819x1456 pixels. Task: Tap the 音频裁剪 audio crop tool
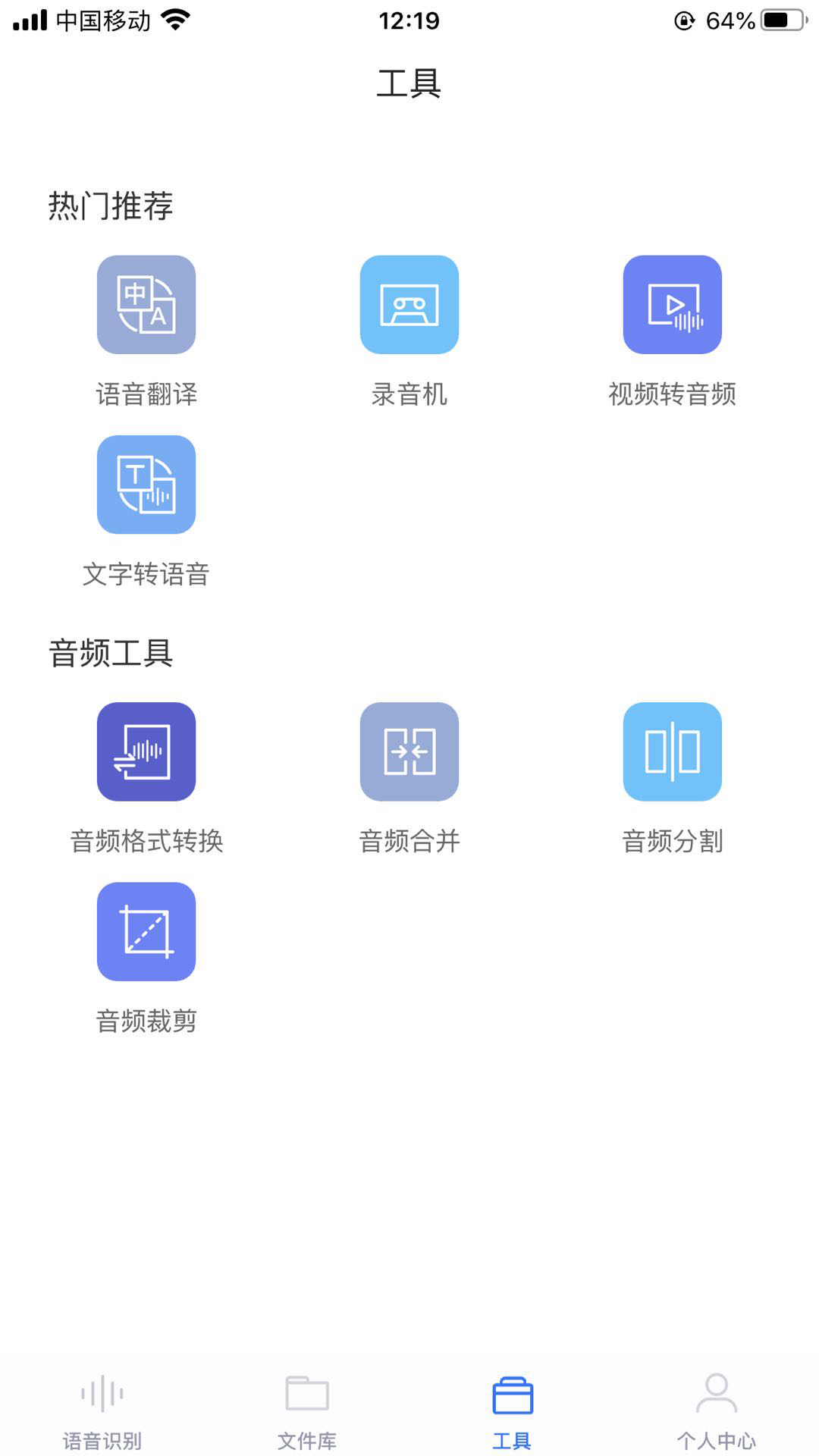(x=146, y=931)
